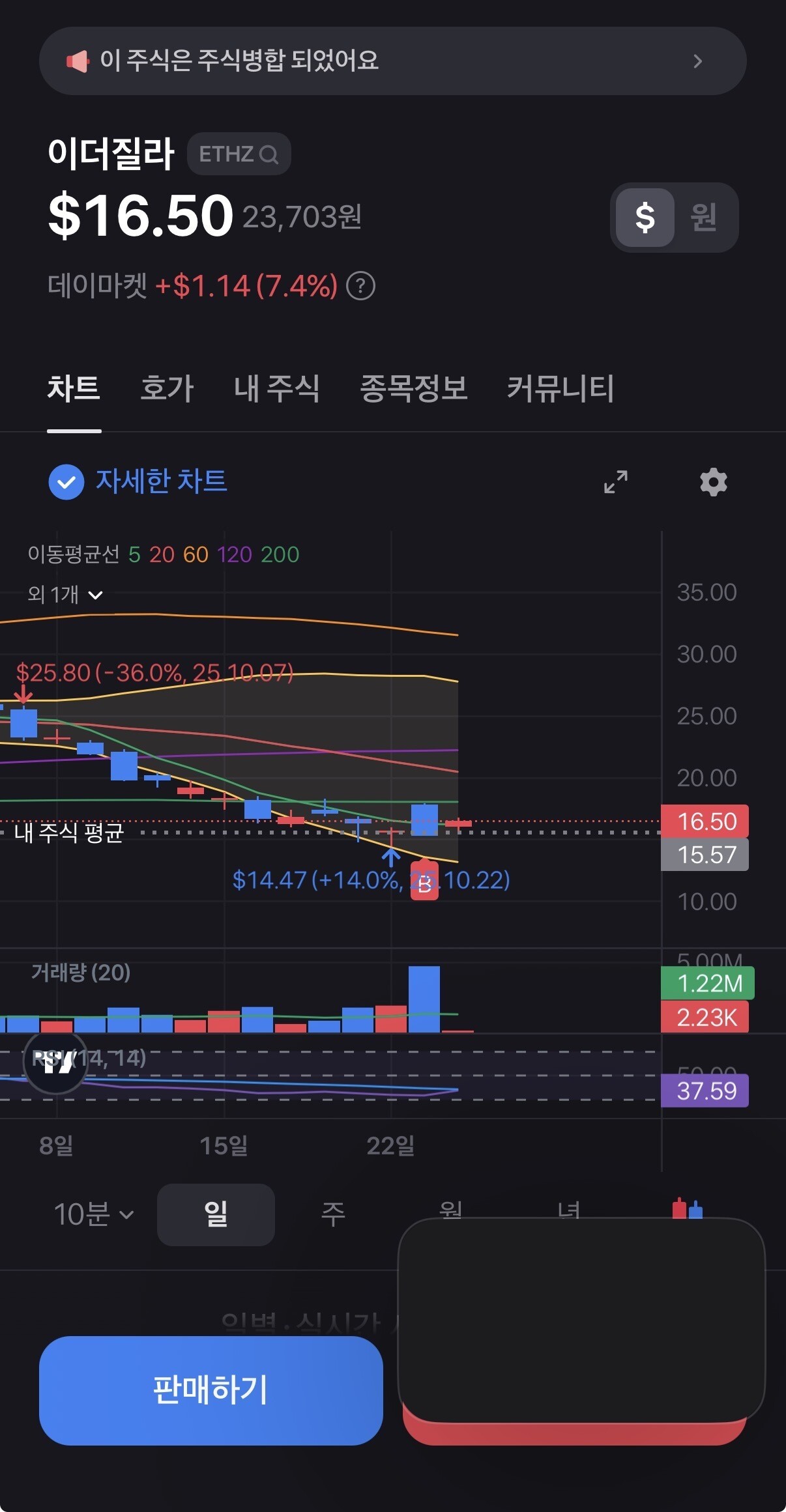Switch to the 호가 tab
The image size is (786, 1512).
click(x=167, y=389)
